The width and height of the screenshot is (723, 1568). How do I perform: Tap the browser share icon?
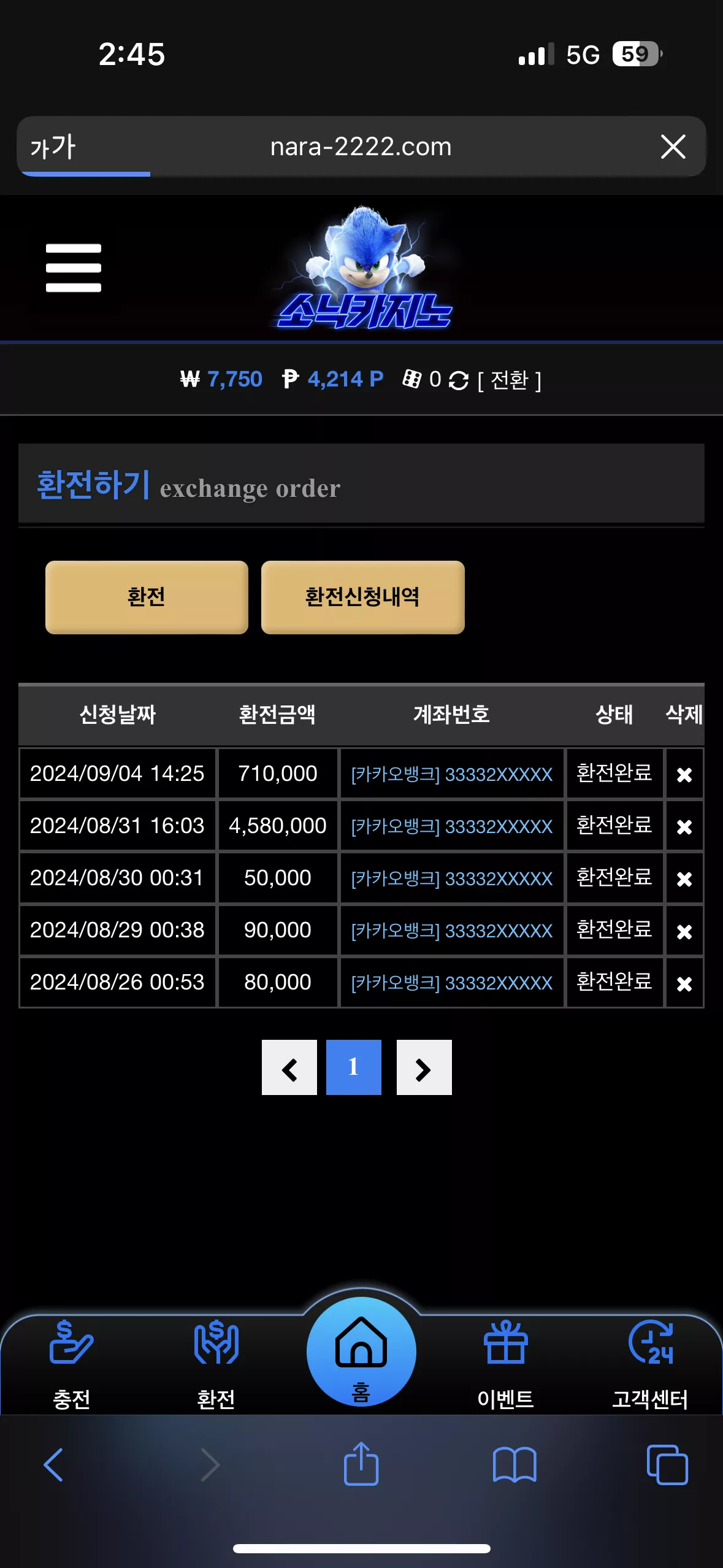pyautogui.click(x=361, y=1464)
